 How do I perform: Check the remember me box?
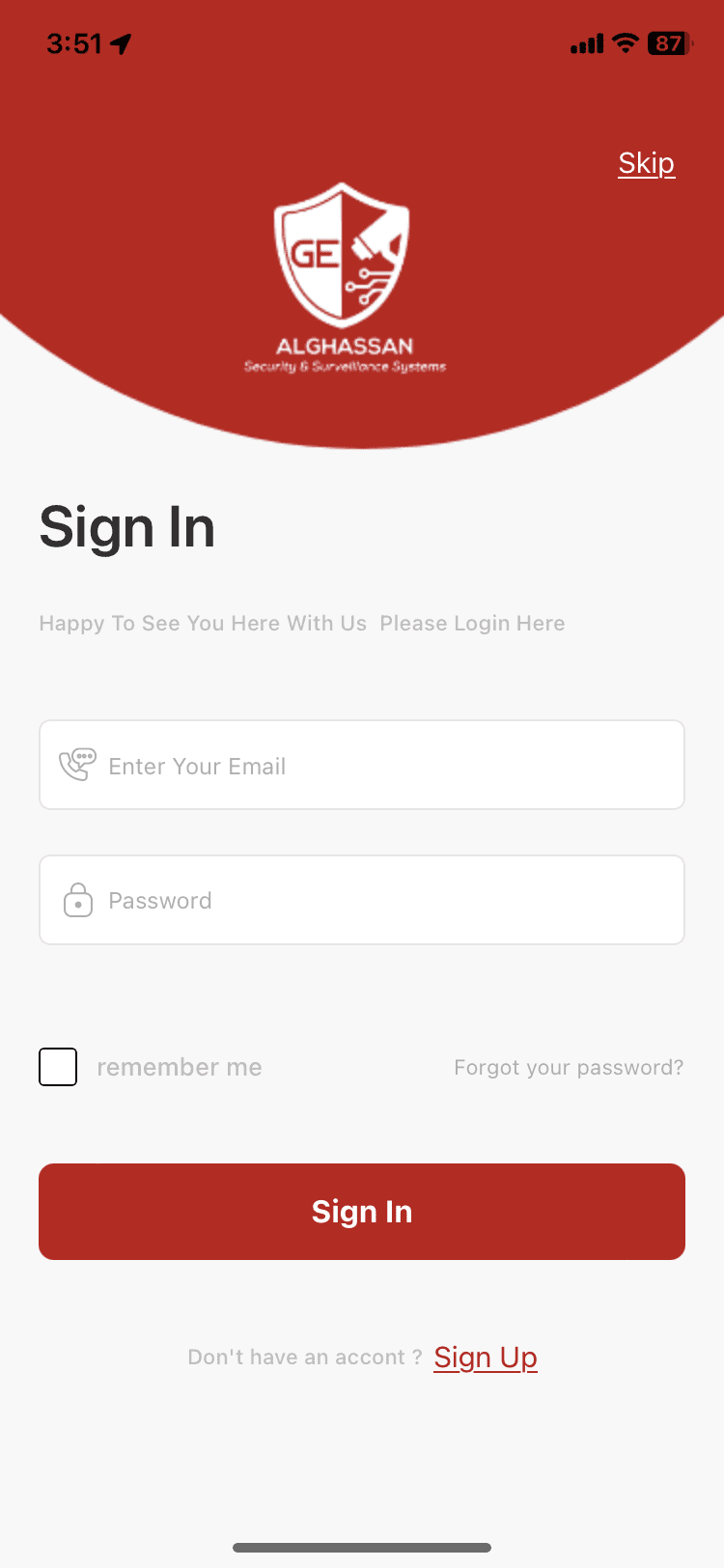[x=58, y=1067]
